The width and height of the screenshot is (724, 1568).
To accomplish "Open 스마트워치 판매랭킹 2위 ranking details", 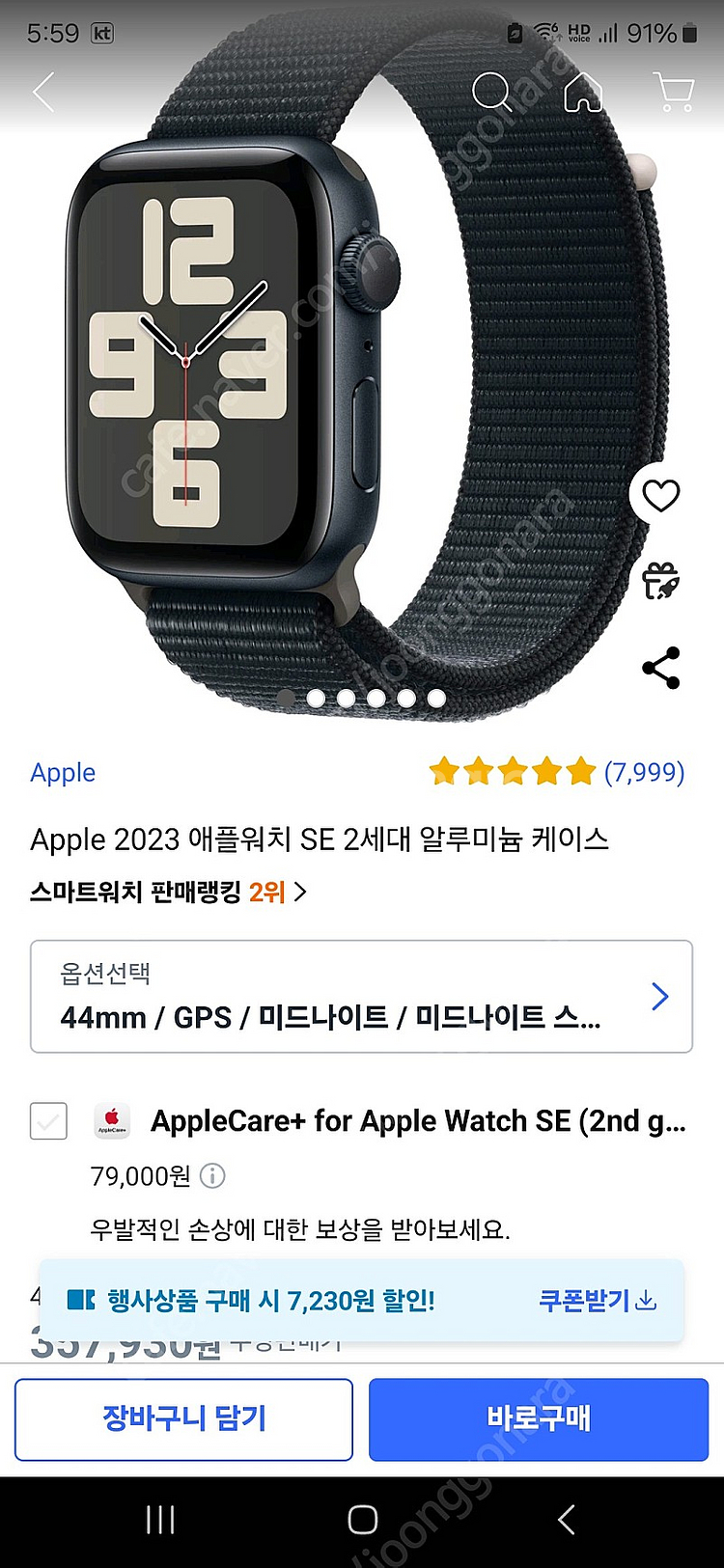I will (164, 894).
